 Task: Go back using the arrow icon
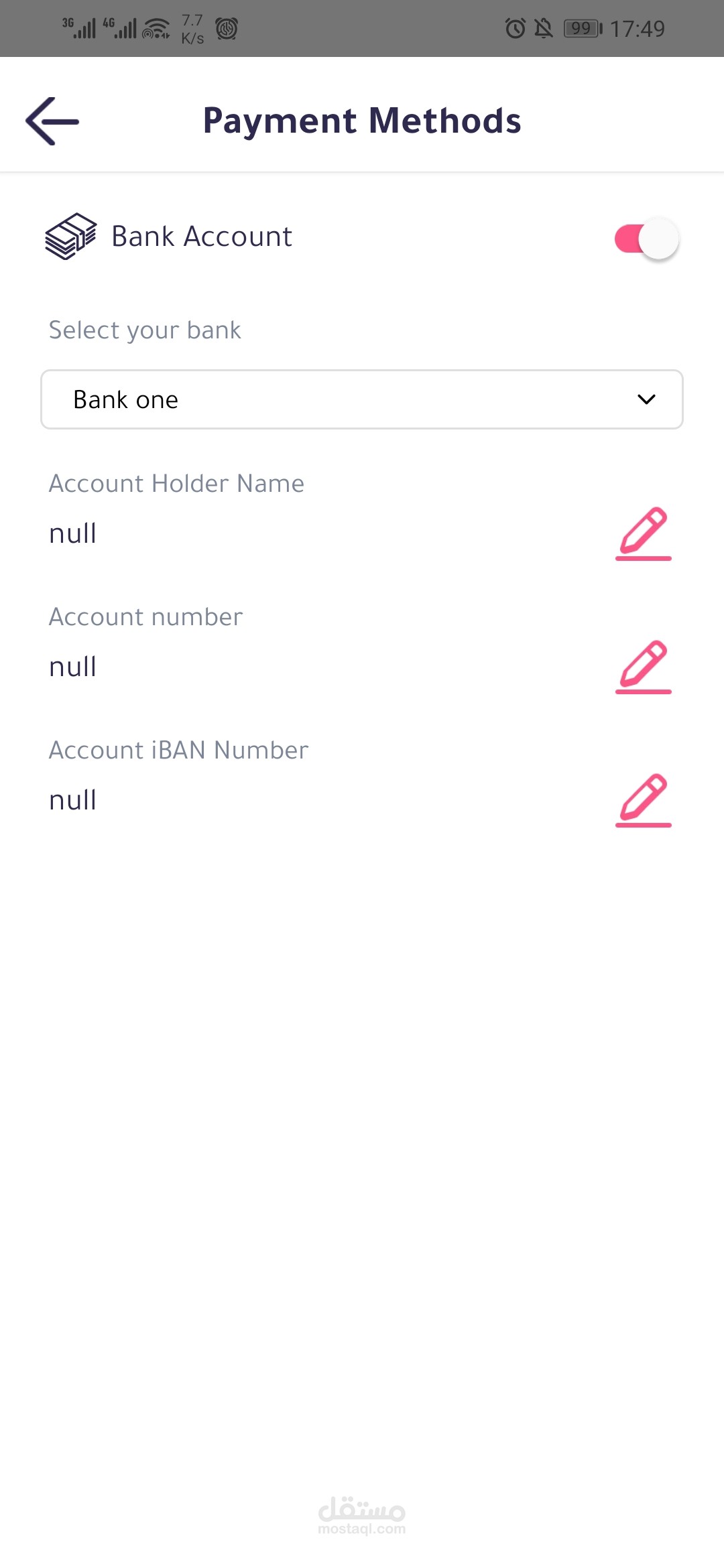click(x=52, y=121)
